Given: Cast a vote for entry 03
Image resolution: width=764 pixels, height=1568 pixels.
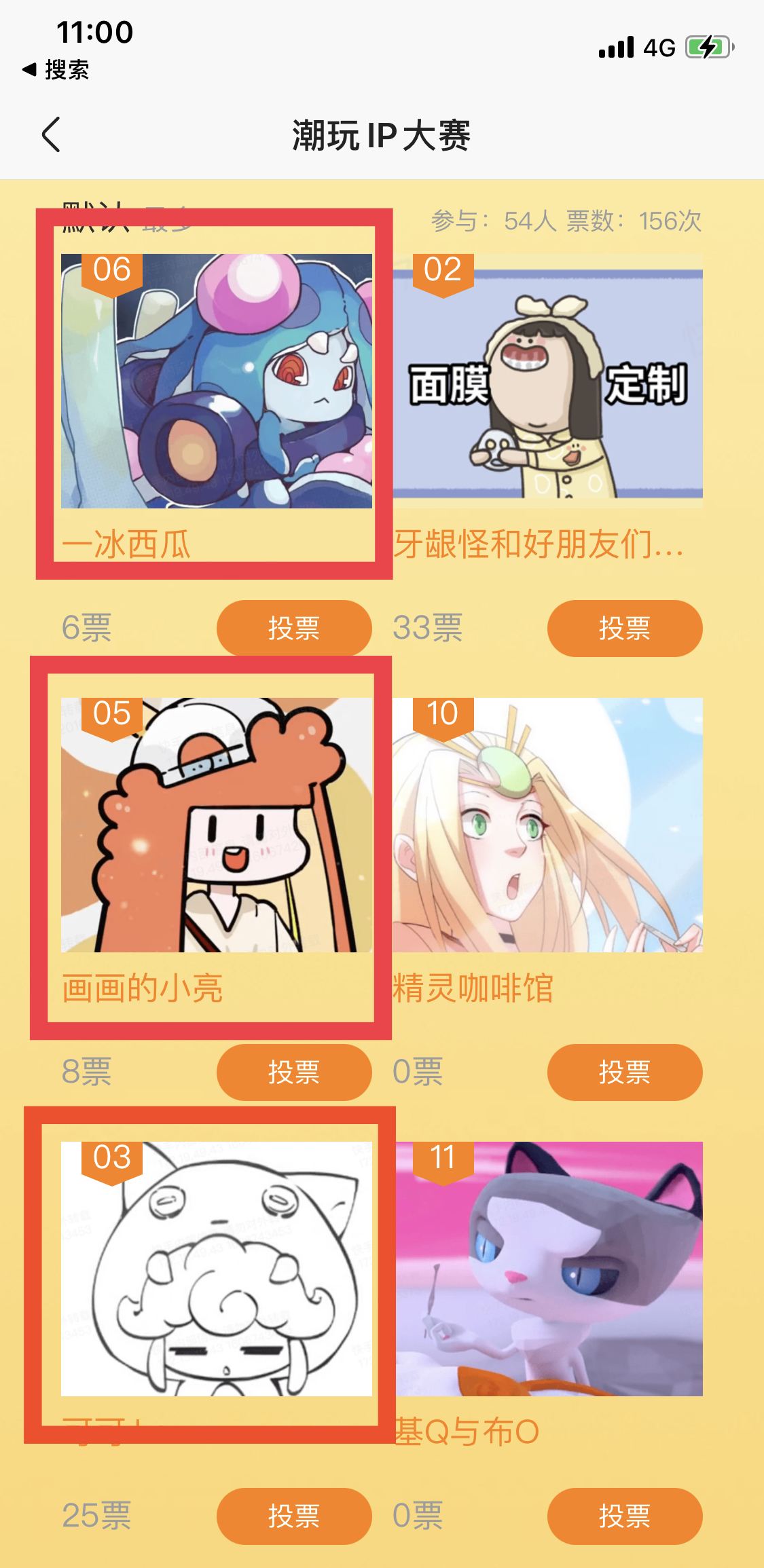Looking at the screenshot, I should click(293, 1516).
